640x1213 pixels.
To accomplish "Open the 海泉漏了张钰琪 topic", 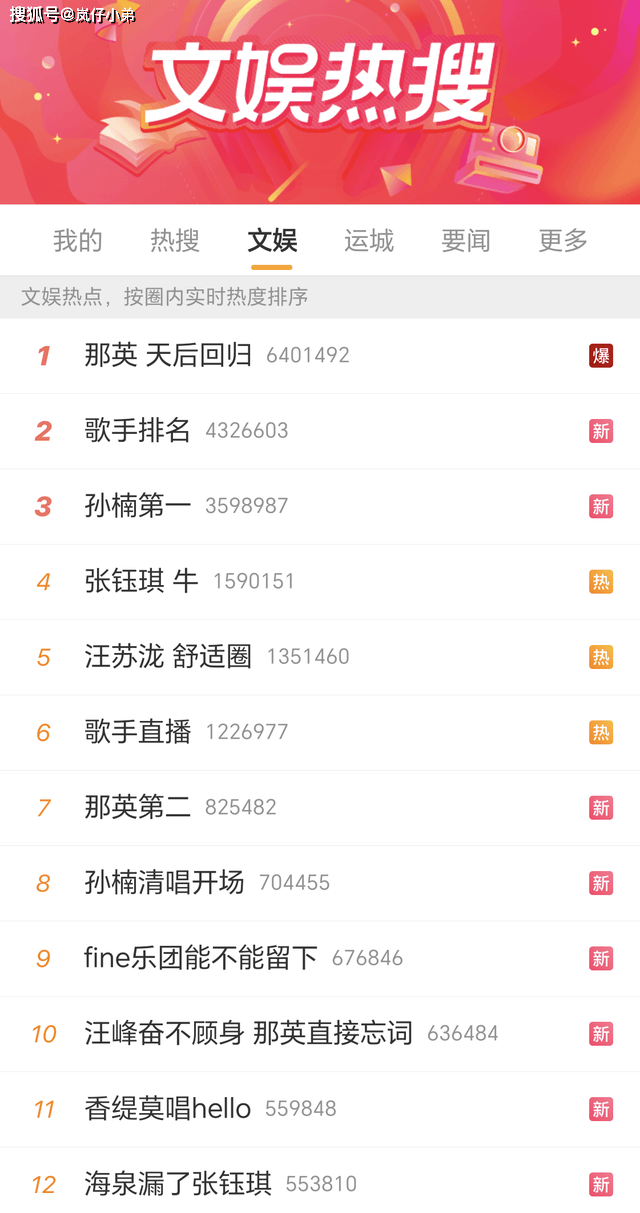I will click(x=178, y=1184).
